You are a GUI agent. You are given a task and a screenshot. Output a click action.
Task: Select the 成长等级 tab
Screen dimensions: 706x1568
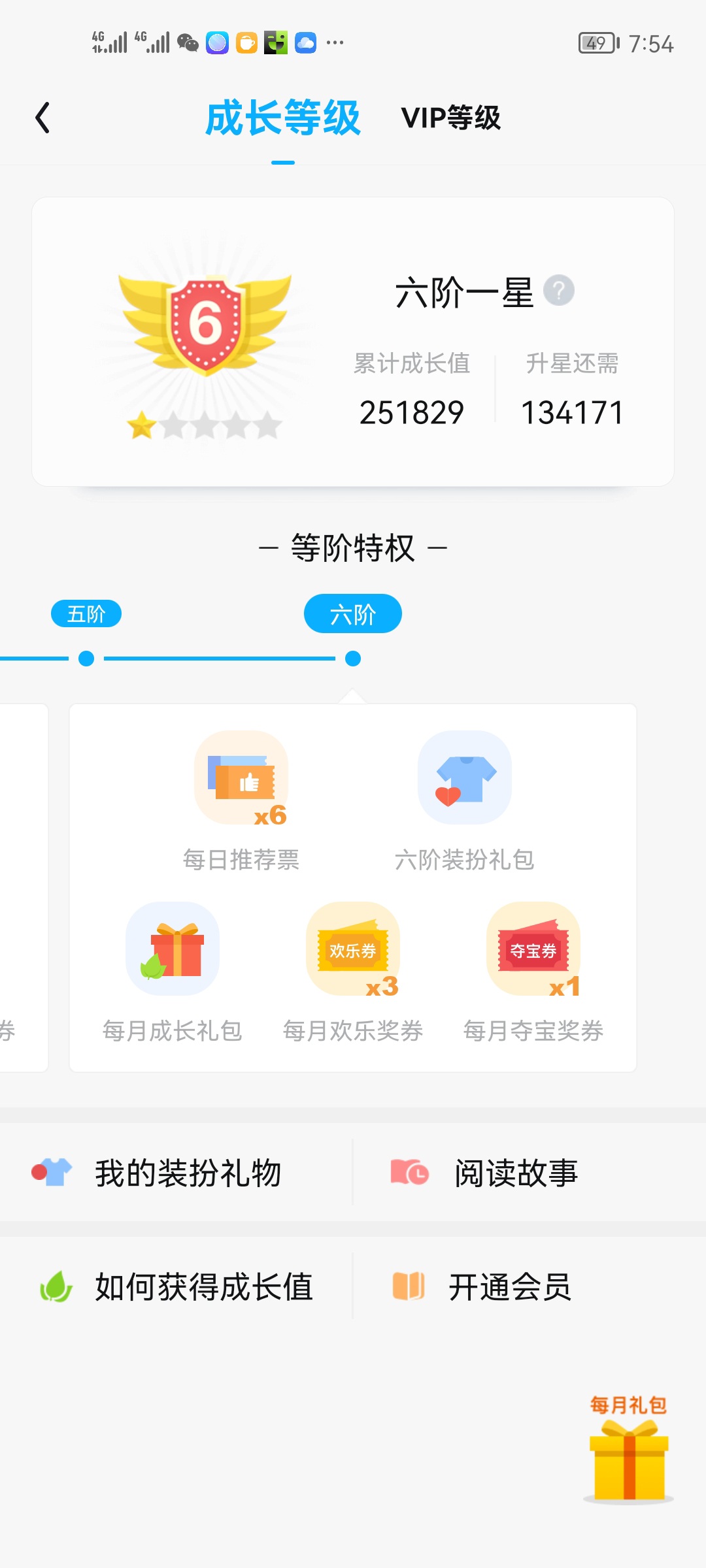pyautogui.click(x=282, y=118)
